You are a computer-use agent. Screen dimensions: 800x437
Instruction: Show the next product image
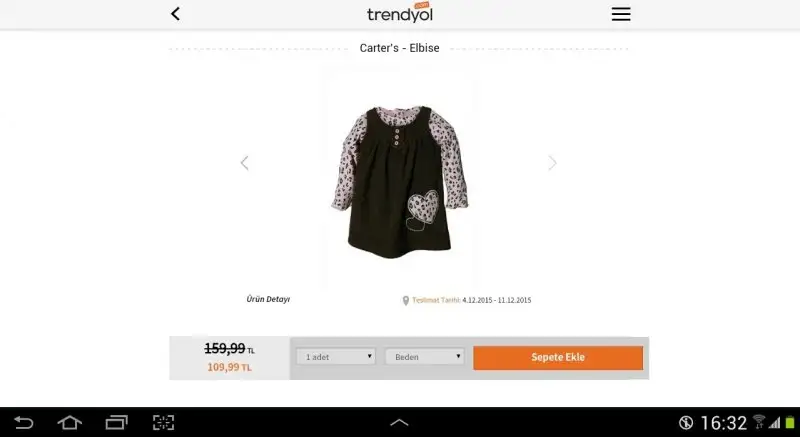(553, 163)
